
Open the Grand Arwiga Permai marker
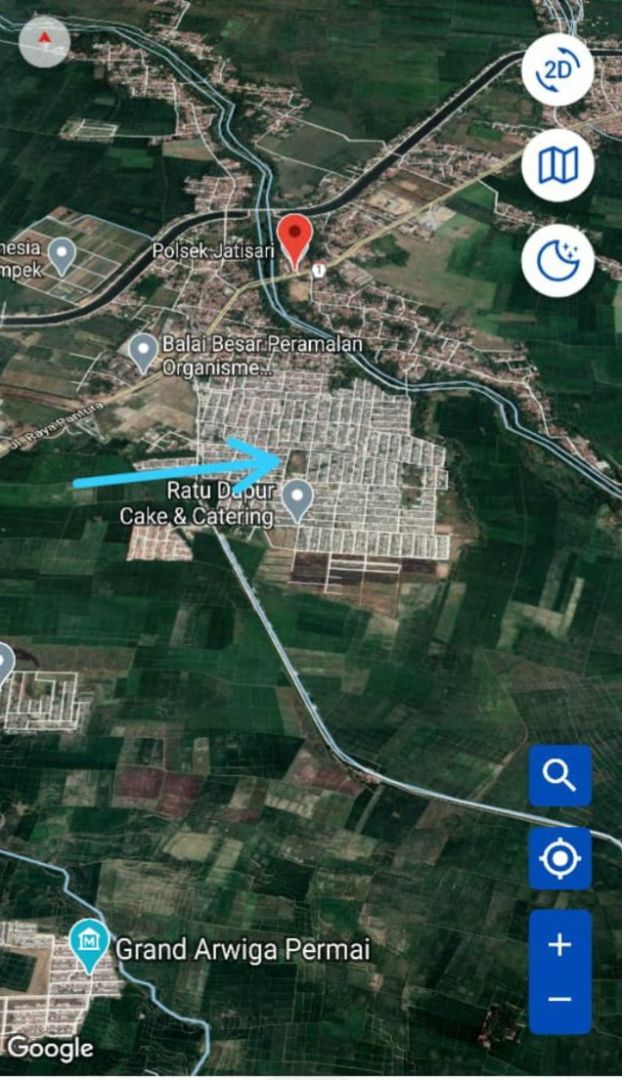pos(90,944)
